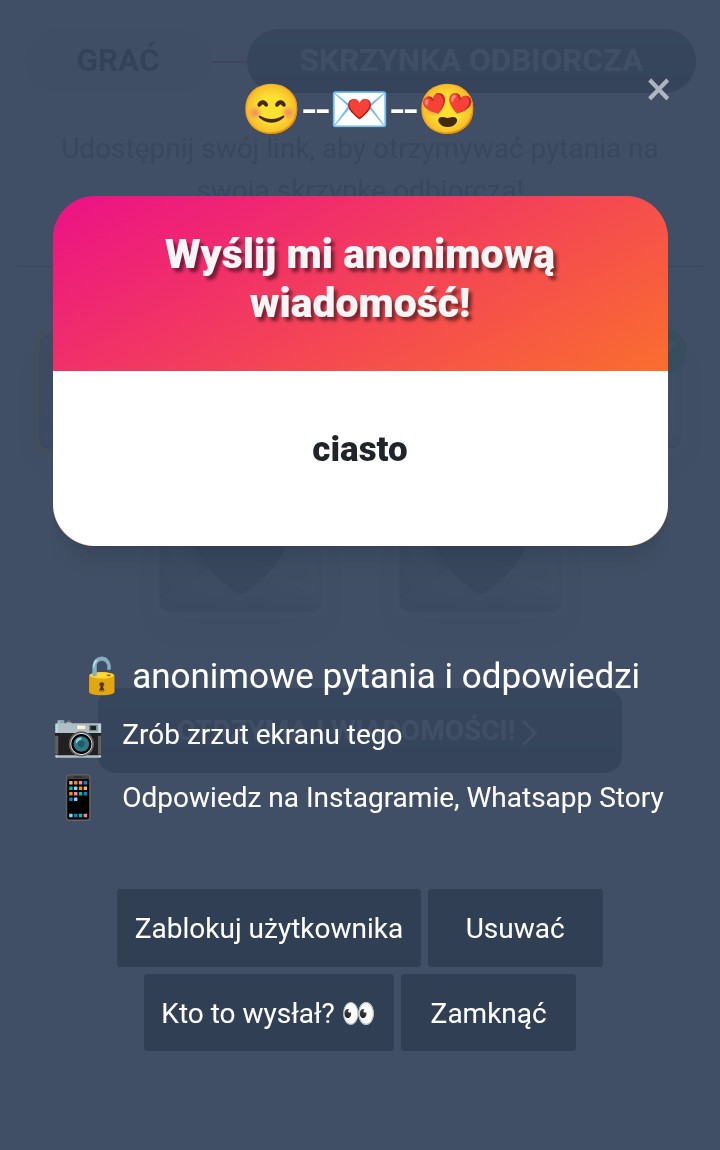Tap the Zablokuj użytkownika button
The width and height of the screenshot is (720, 1150).
pyautogui.click(x=268, y=928)
